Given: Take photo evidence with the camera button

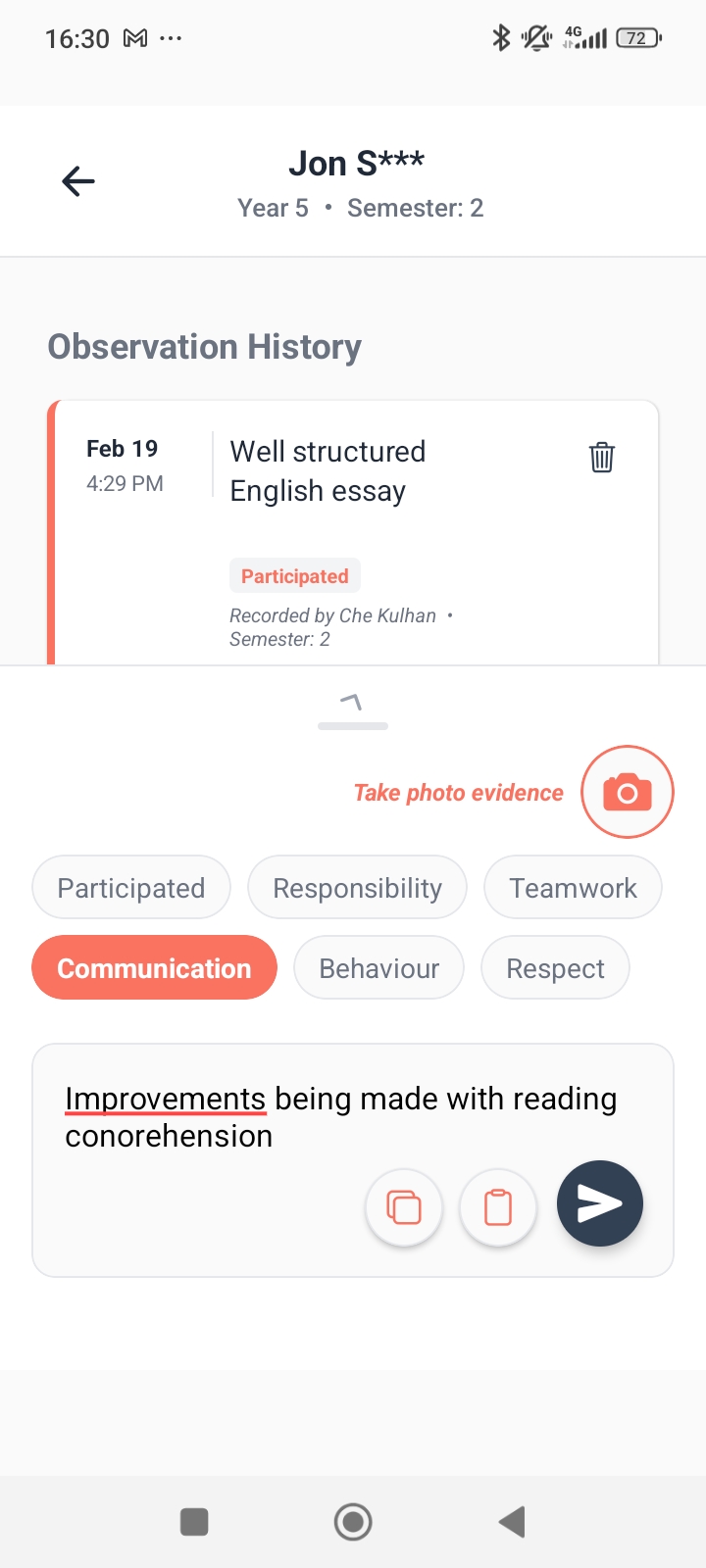Looking at the screenshot, I should pos(627,792).
